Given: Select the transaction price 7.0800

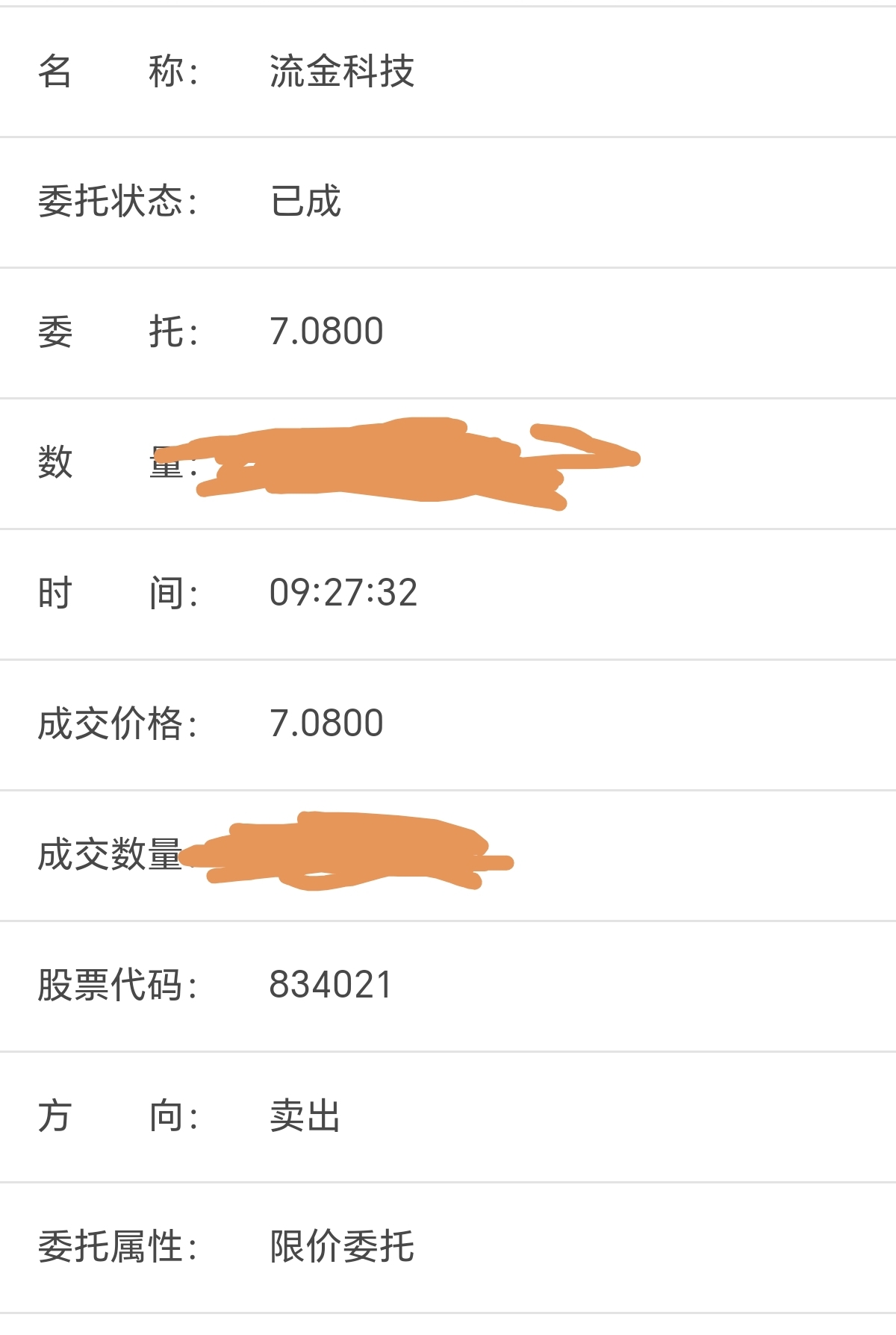Looking at the screenshot, I should pos(325,723).
